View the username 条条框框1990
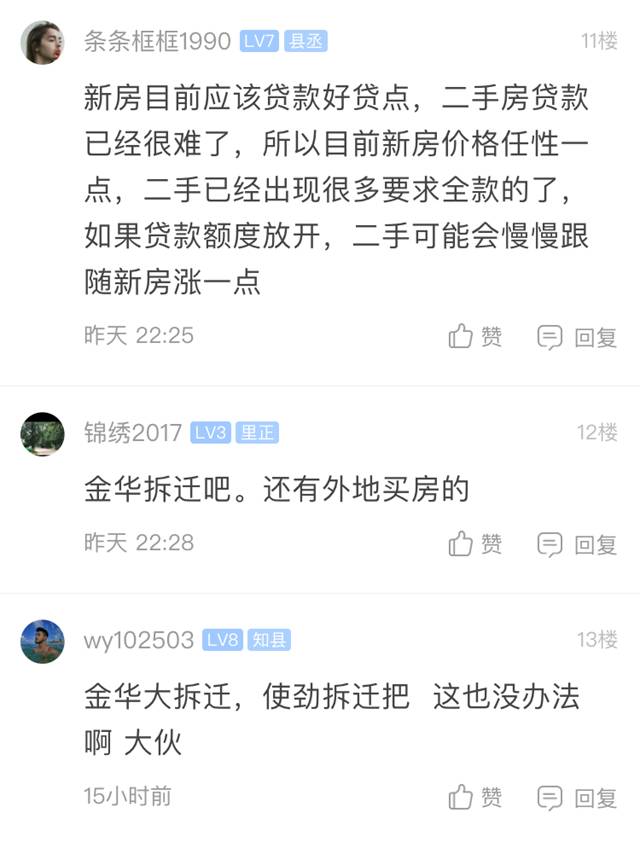This screenshot has height=842, width=640. [158, 41]
